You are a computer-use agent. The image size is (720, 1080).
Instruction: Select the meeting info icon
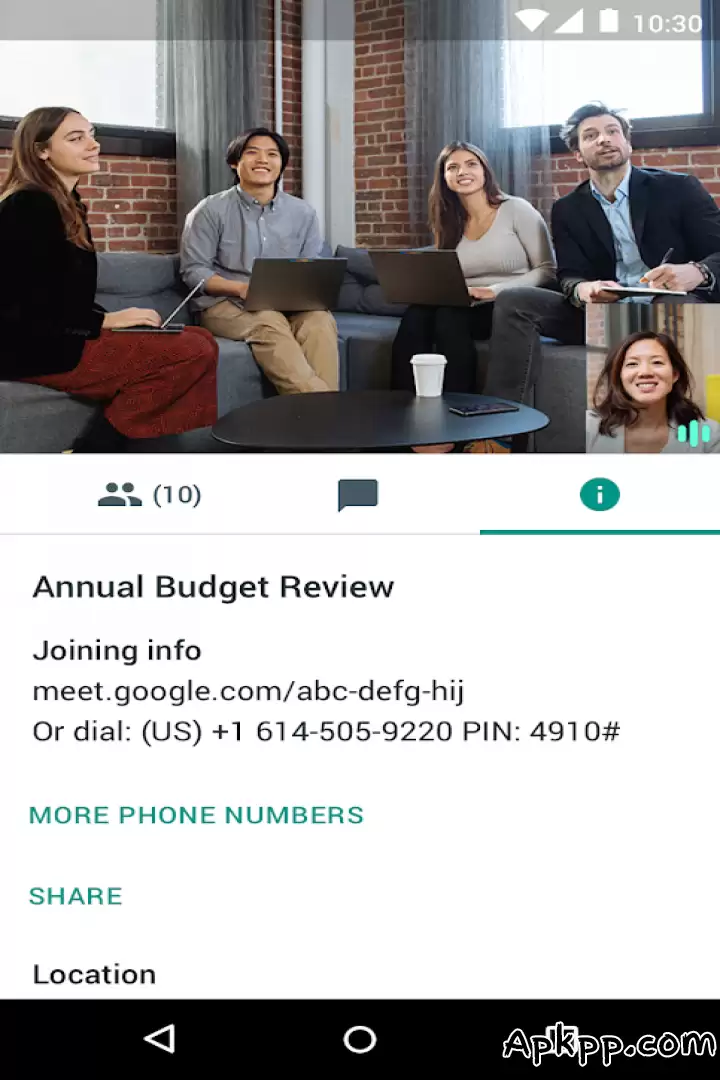click(x=599, y=494)
